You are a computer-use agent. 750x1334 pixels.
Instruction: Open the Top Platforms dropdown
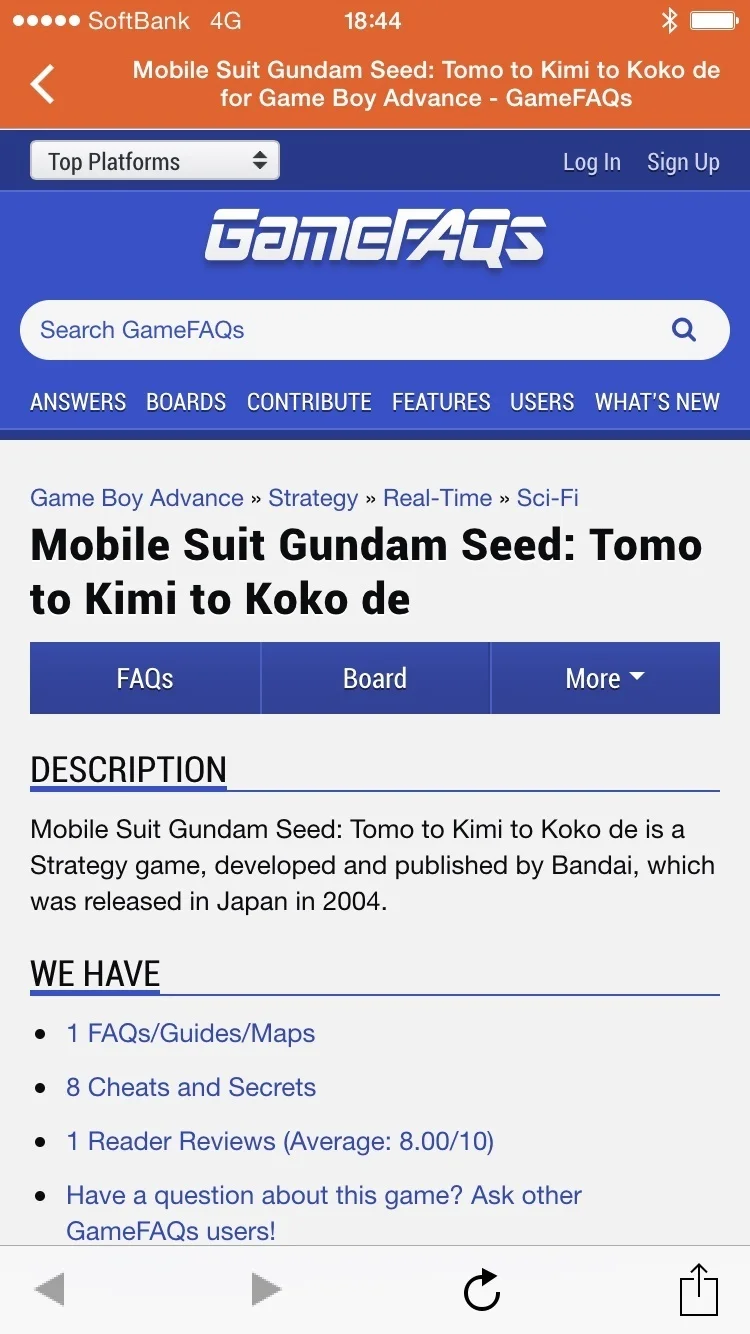click(x=155, y=161)
